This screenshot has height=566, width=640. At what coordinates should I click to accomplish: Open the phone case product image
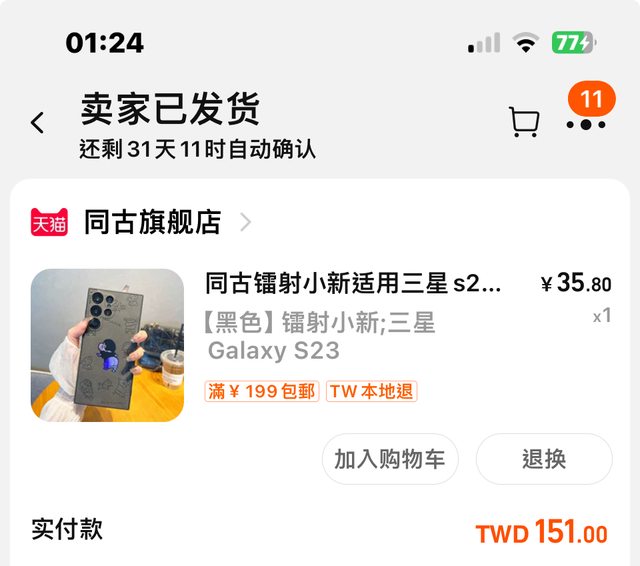click(108, 345)
